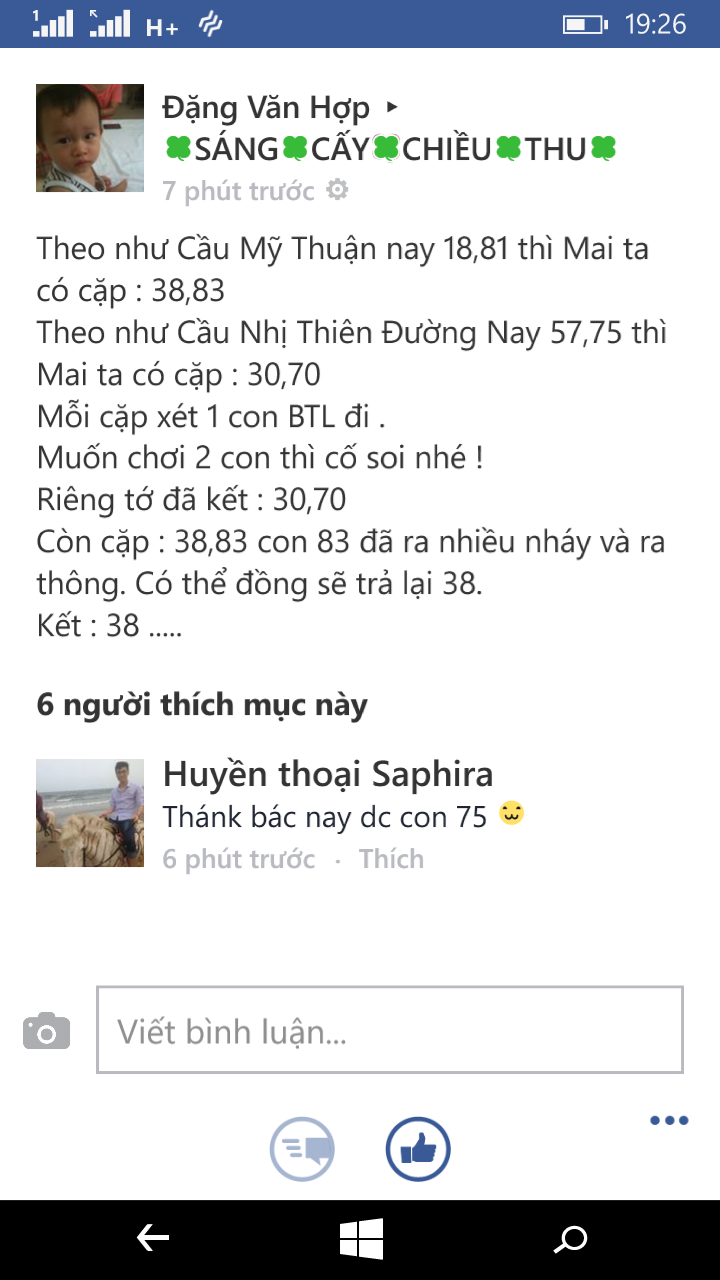The image size is (720, 1280).
Task: Go back with the system back arrow
Action: point(153,1240)
